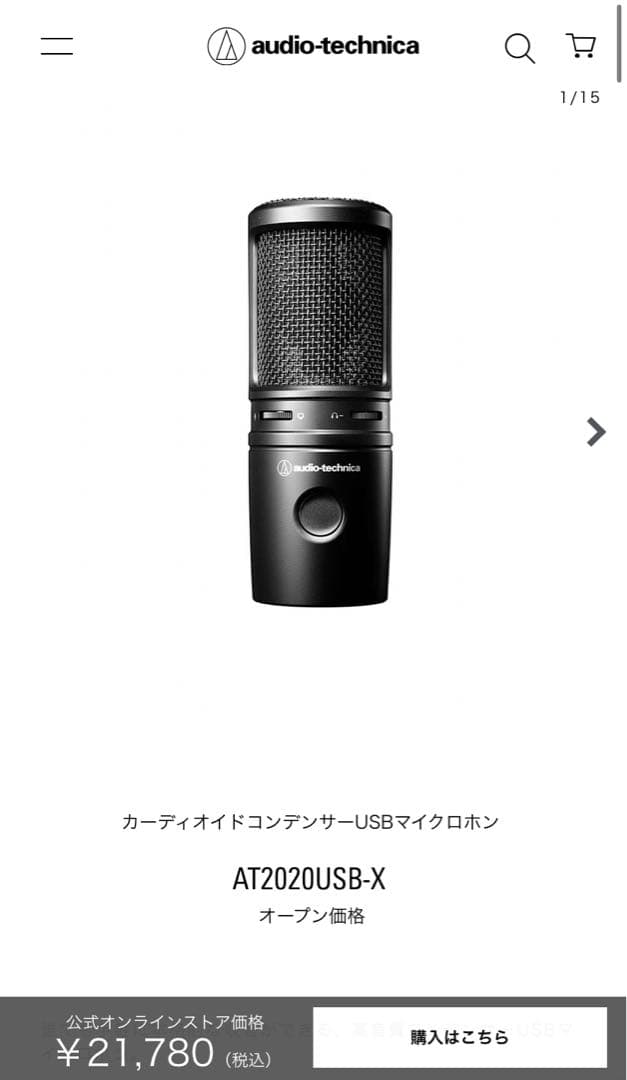Open the hamburger menu
The width and height of the screenshot is (627, 1080).
(56, 46)
